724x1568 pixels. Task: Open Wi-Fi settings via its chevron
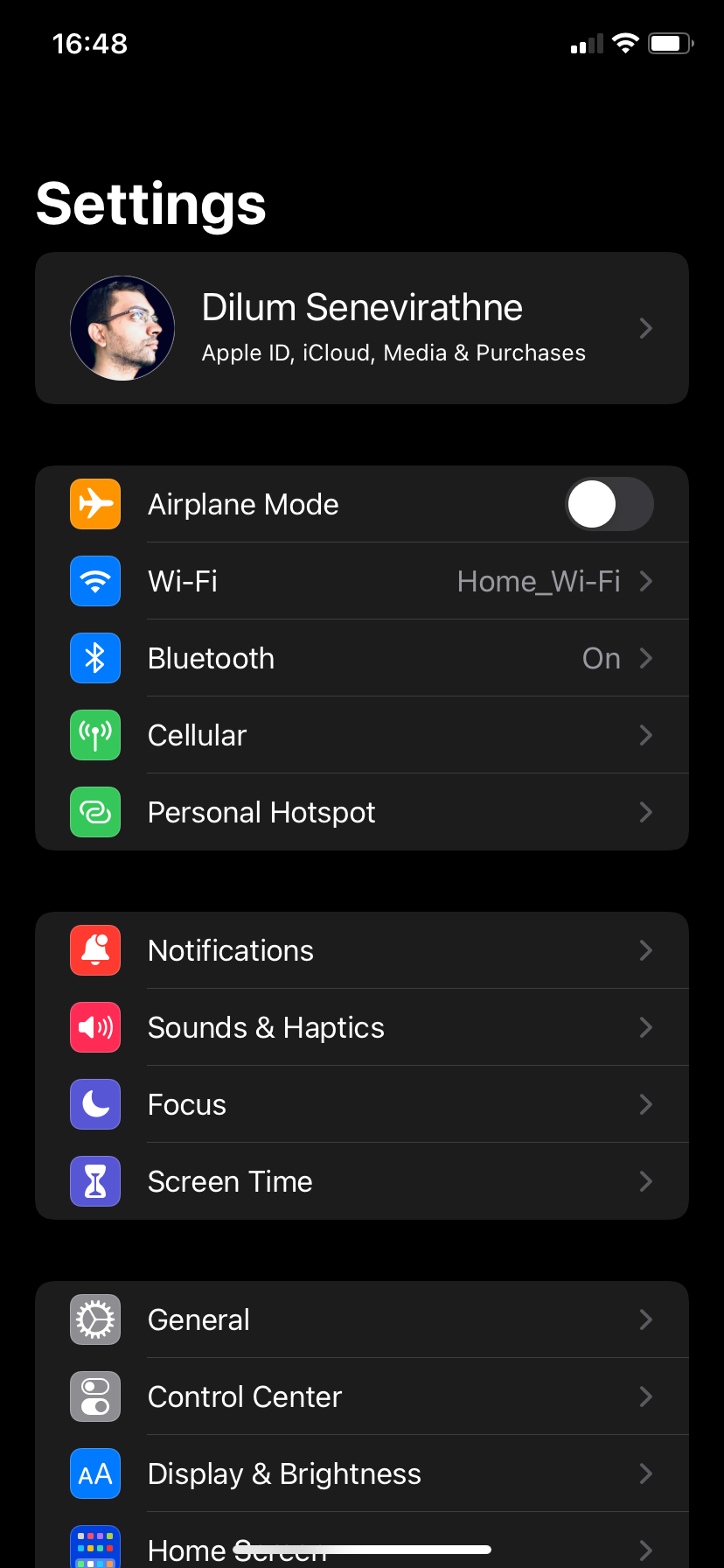pos(645,581)
